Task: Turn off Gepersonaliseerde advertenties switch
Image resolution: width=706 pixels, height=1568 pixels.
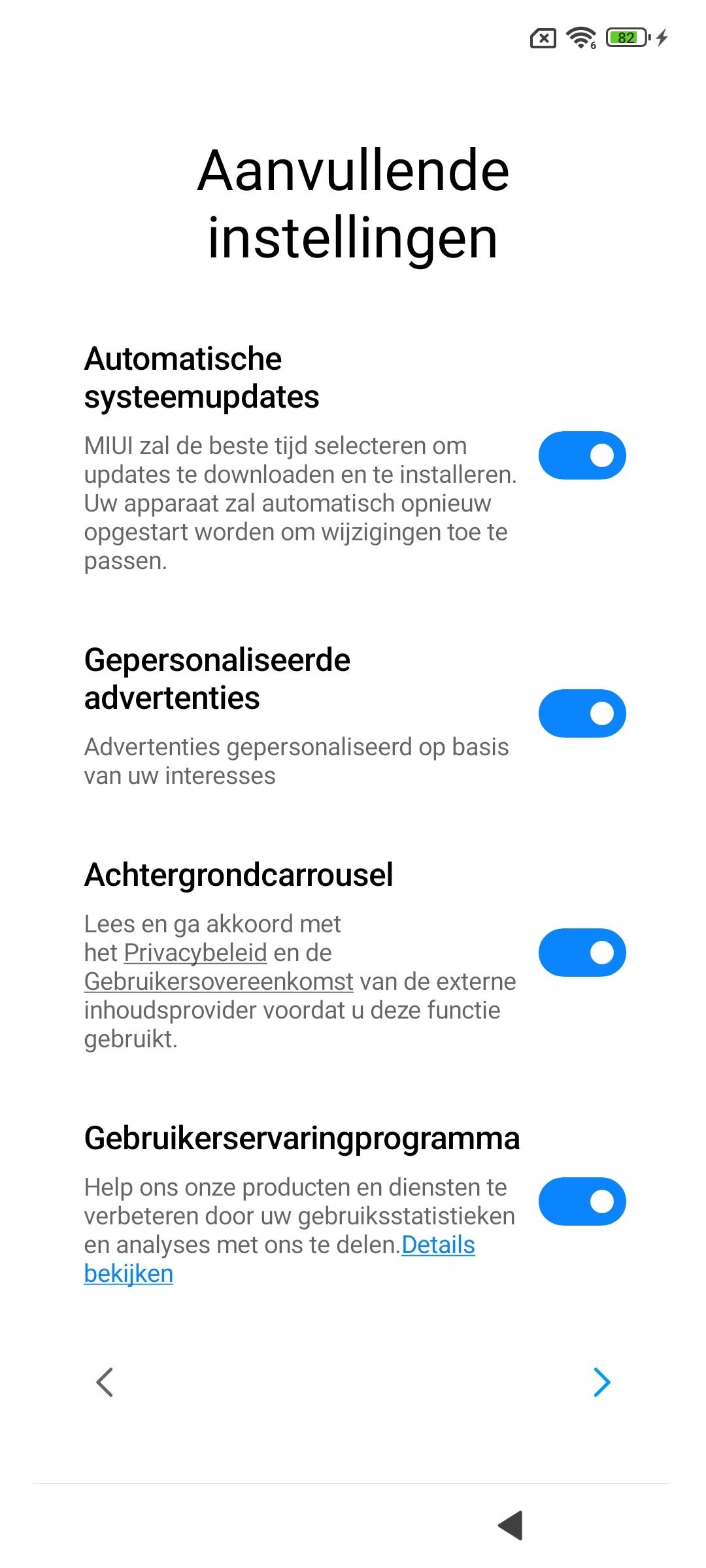Action: click(x=582, y=713)
